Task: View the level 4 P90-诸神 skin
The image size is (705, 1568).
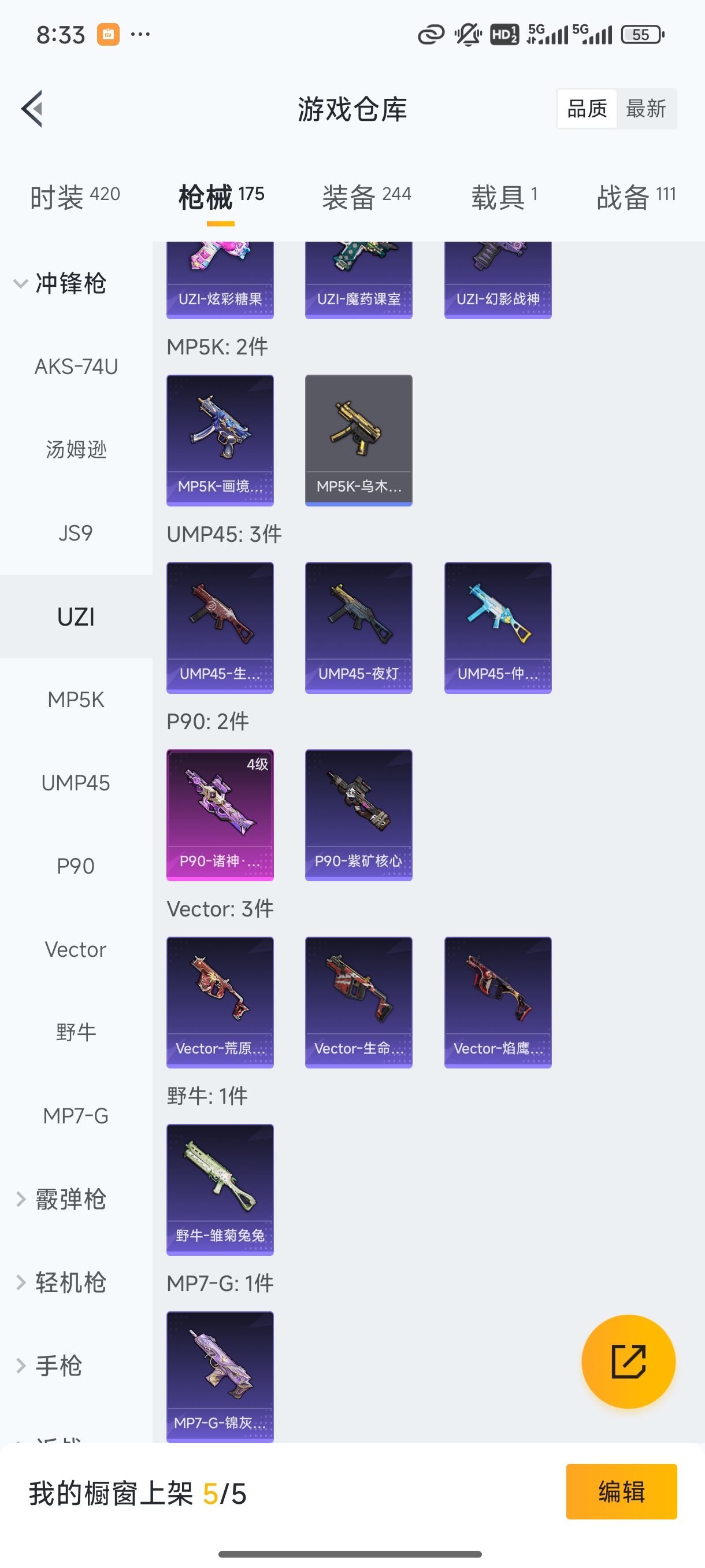Action: pyautogui.click(x=220, y=815)
